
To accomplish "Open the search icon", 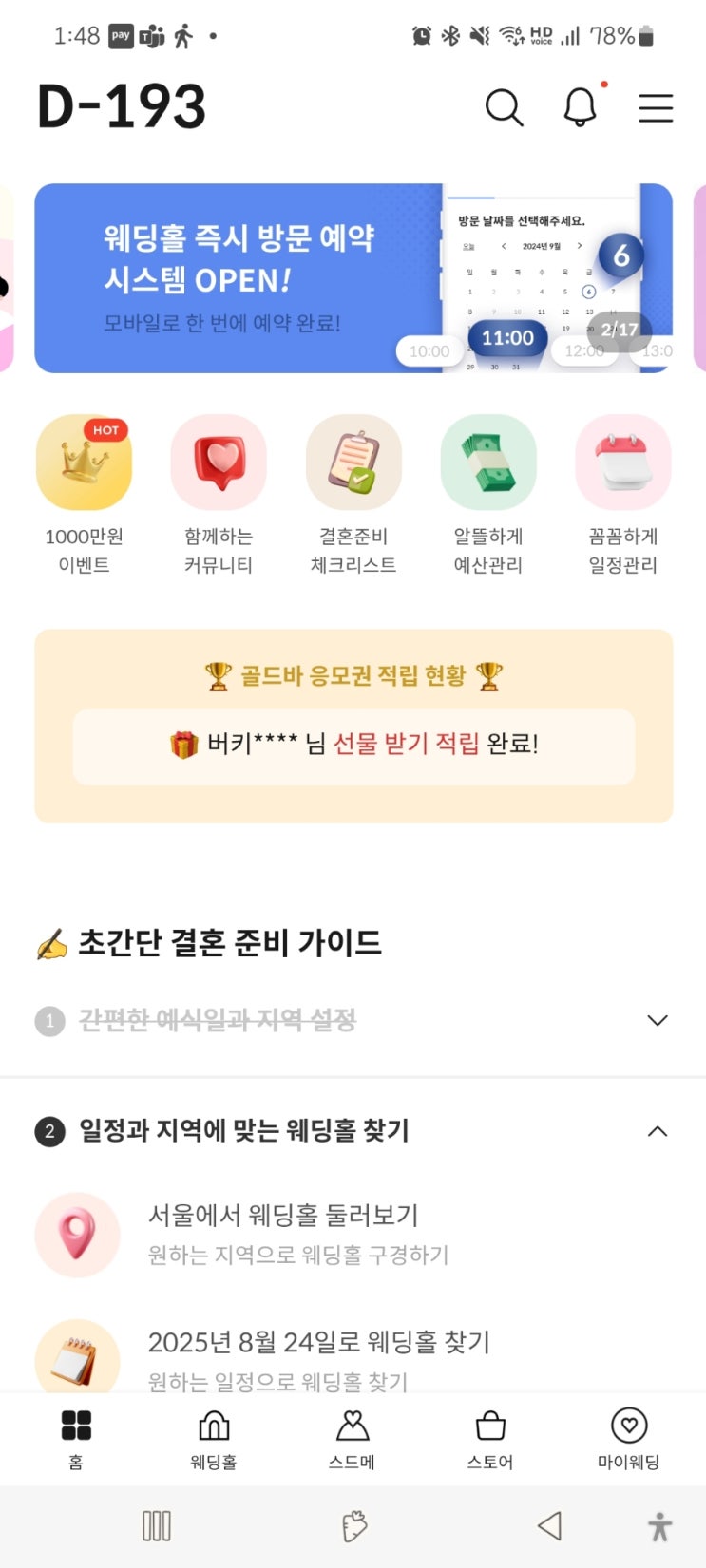I will 504,107.
